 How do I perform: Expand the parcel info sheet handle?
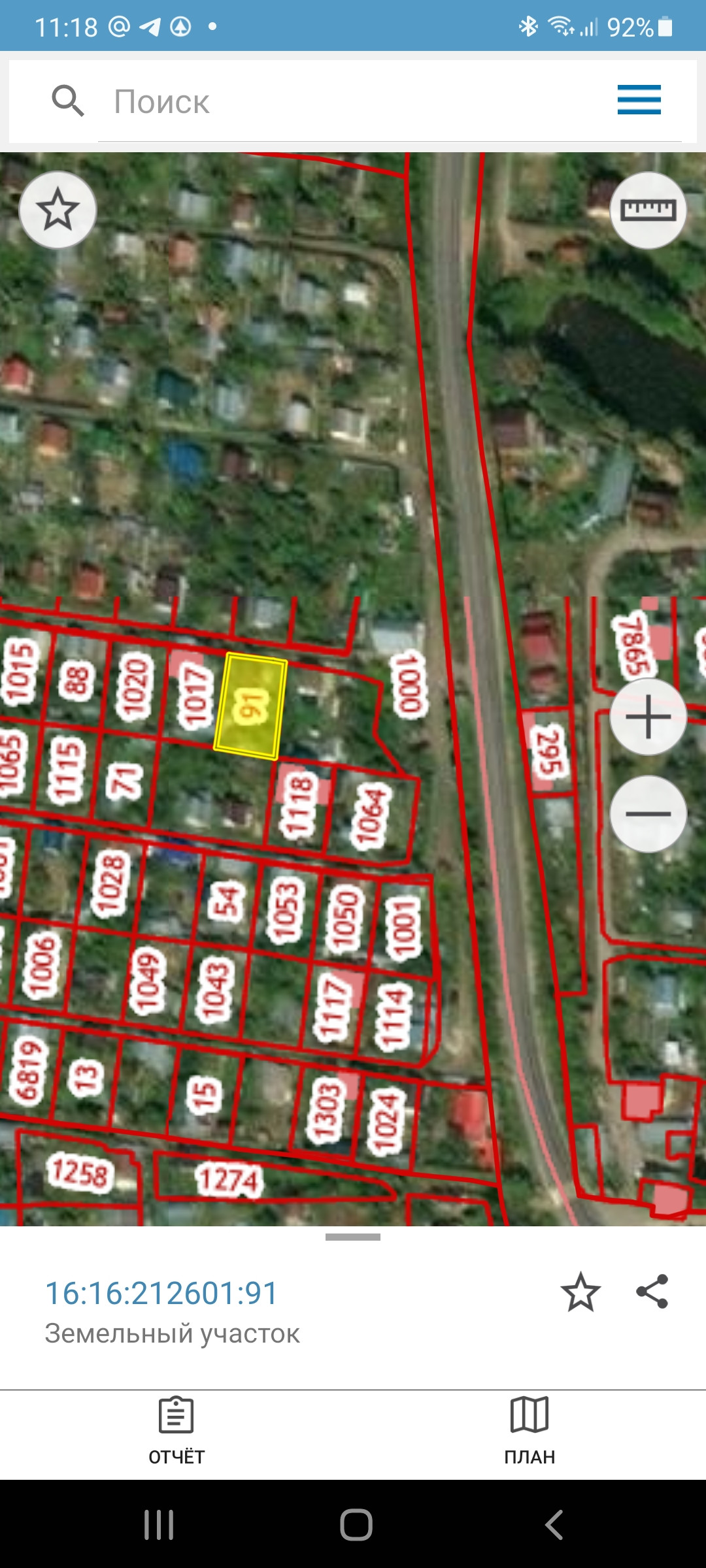[x=353, y=1237]
